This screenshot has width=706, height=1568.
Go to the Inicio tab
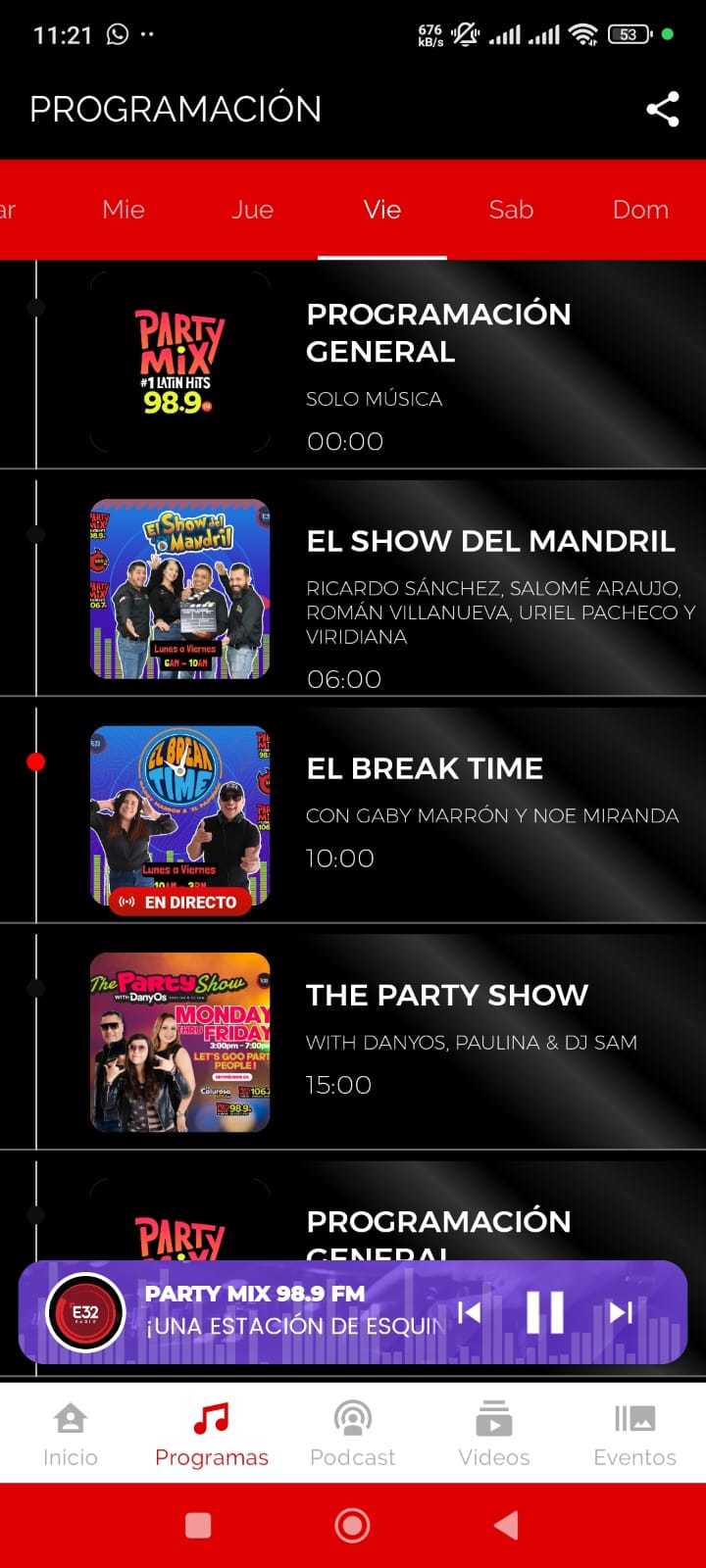(x=71, y=1434)
